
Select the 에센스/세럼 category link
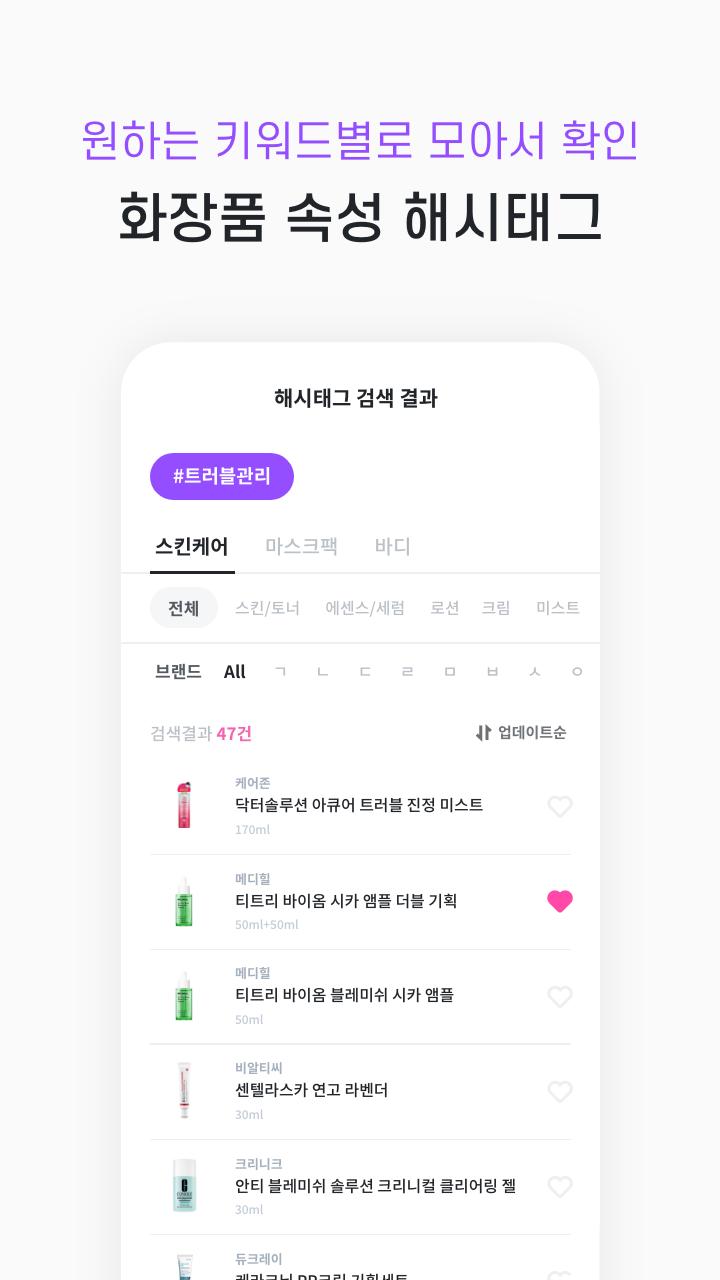[365, 607]
